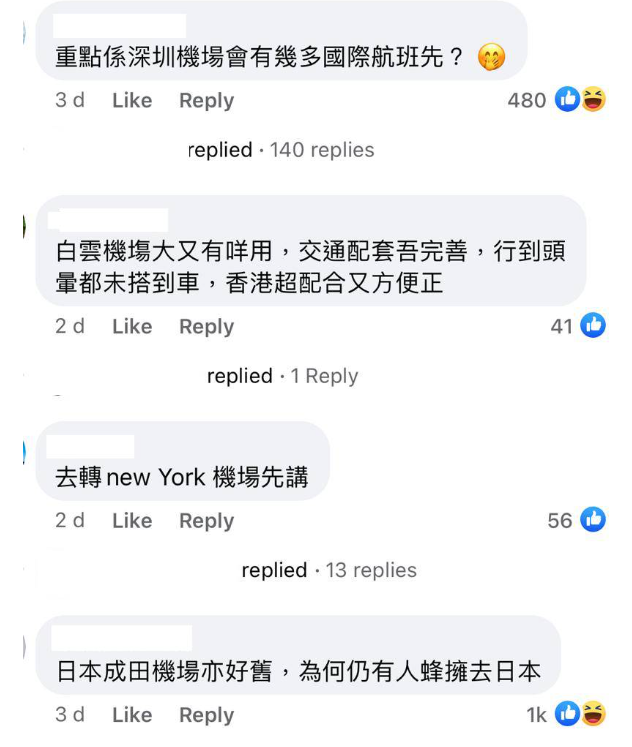Like the 日本成田機場 comment
Image resolution: width=632 pixels, height=747 pixels.
coord(131,714)
